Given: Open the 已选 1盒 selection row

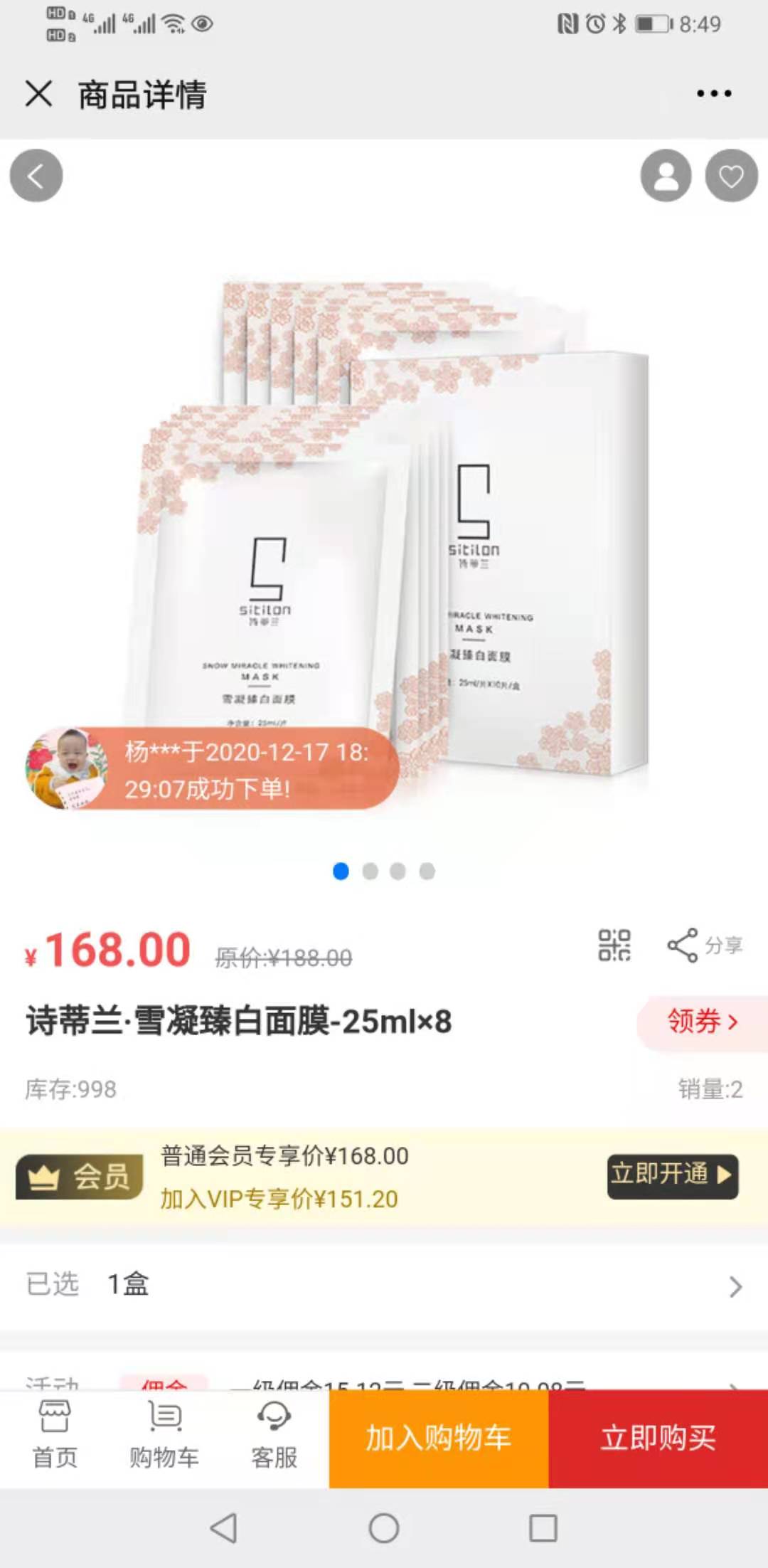Looking at the screenshot, I should (x=384, y=1285).
